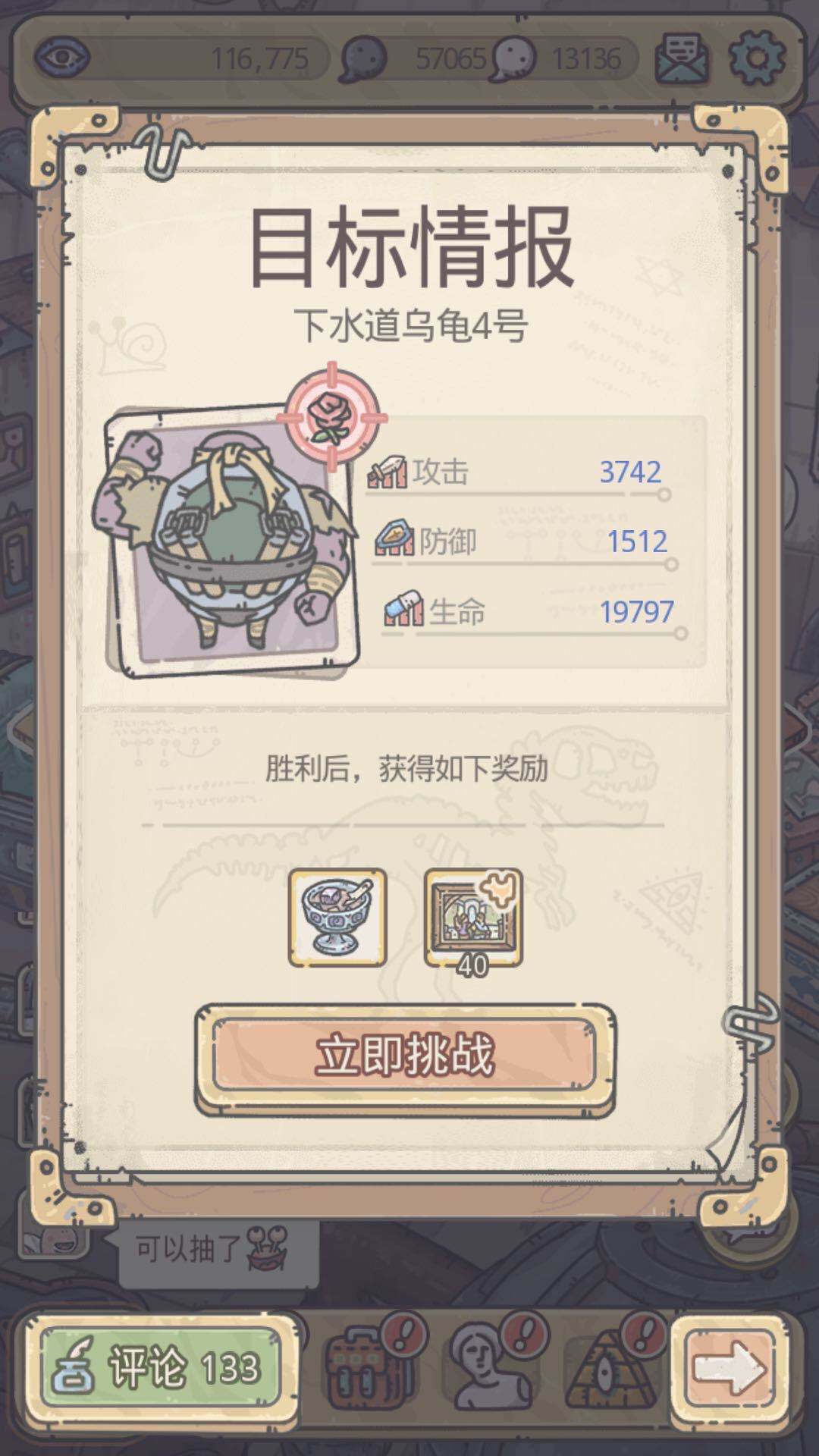
Task: Open the mailbox envelope icon
Action: [x=682, y=57]
